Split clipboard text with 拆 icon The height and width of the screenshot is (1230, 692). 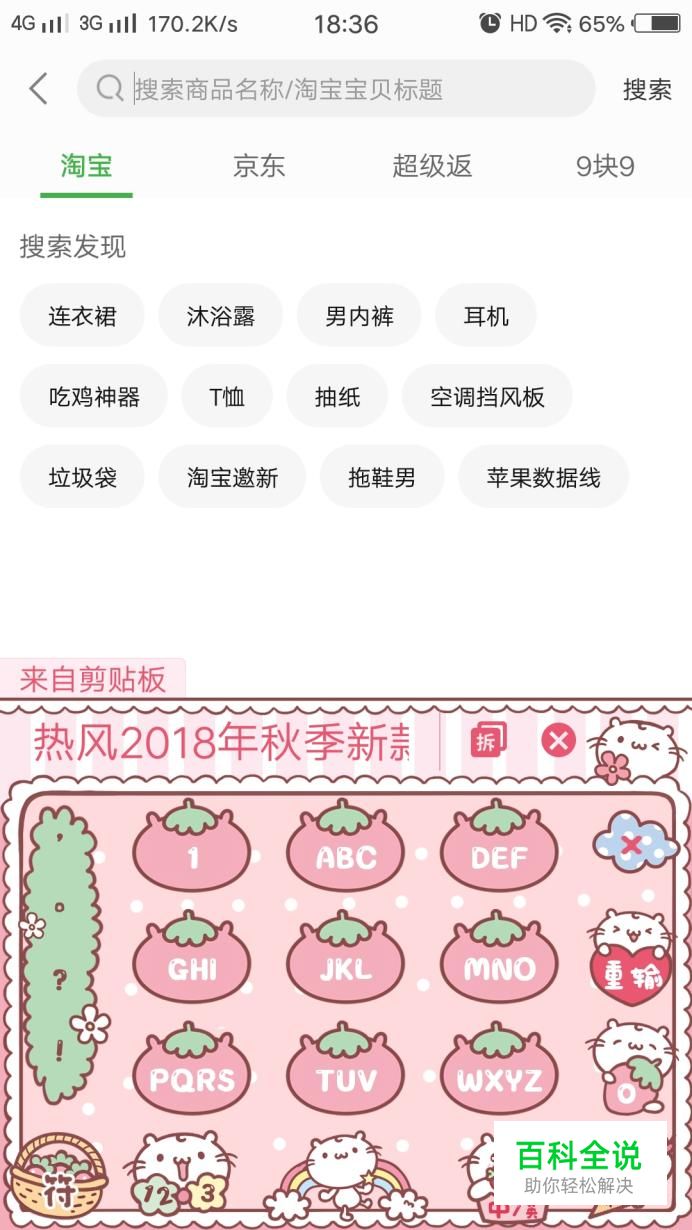(488, 741)
